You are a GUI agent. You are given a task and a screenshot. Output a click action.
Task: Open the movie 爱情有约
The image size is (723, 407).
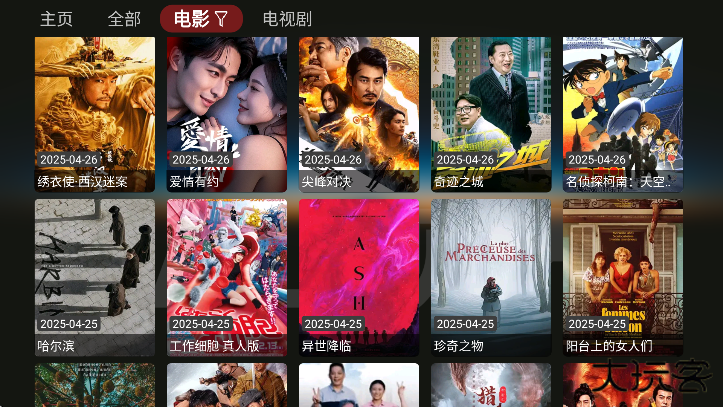coord(227,113)
